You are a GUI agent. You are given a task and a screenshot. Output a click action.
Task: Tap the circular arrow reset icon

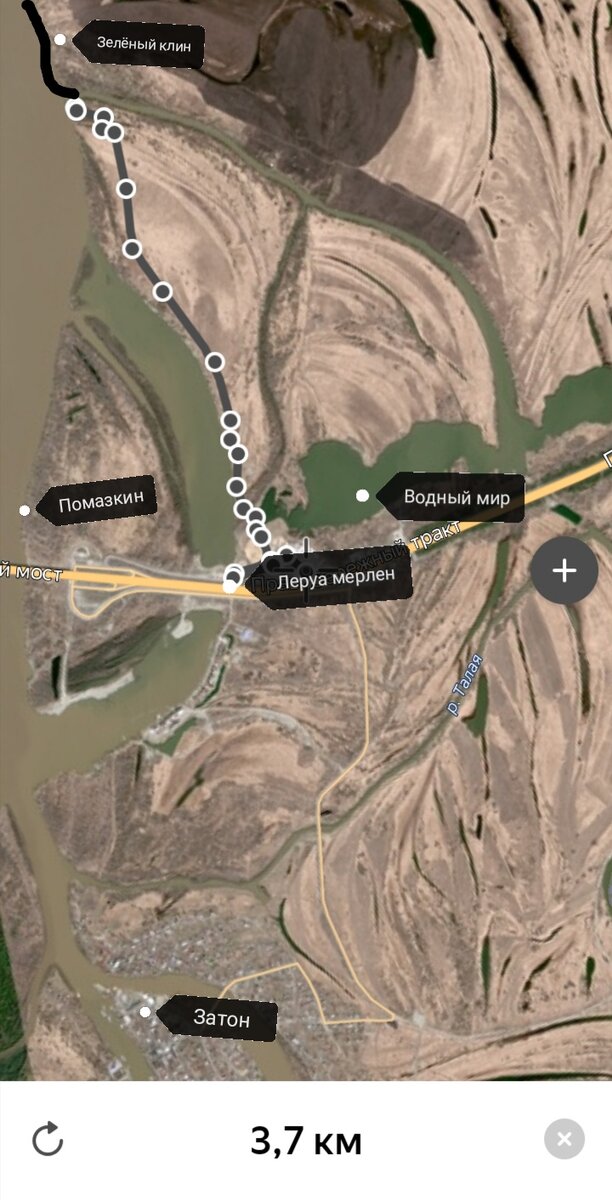pos(47,1140)
